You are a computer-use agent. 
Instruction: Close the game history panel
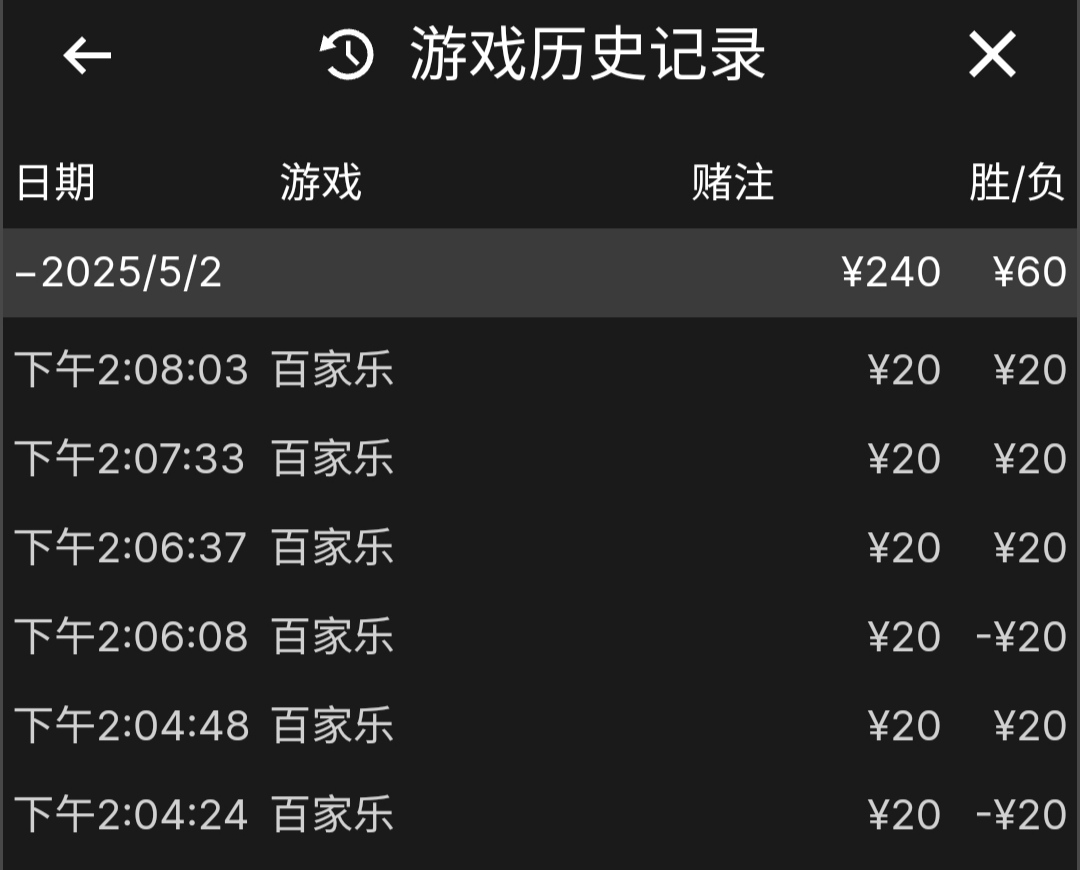[x=991, y=55]
